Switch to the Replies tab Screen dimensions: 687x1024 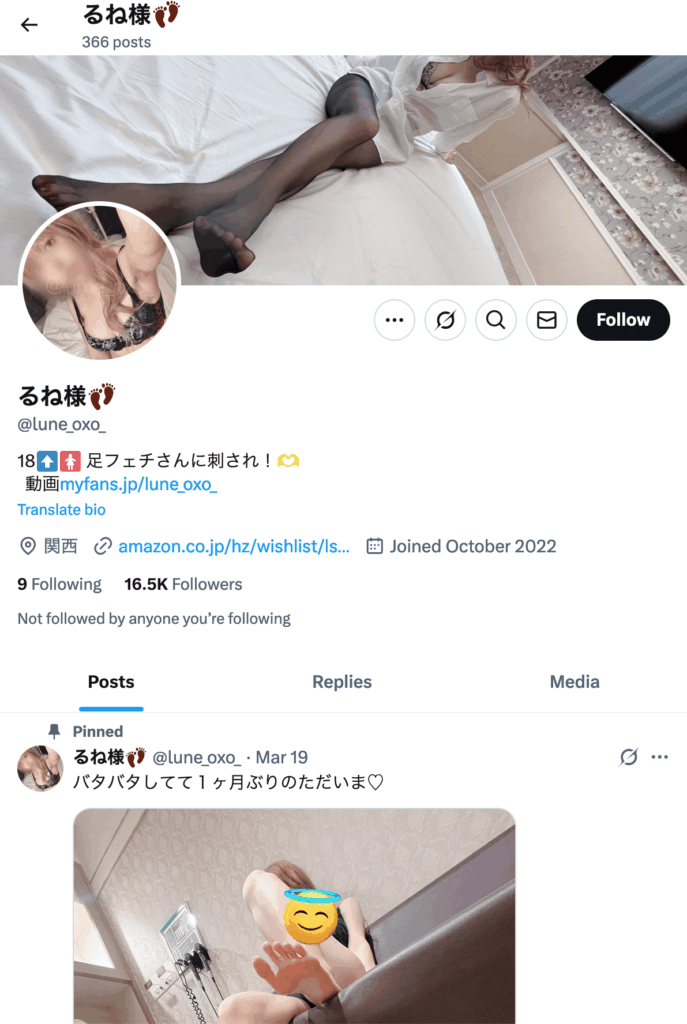click(x=342, y=682)
